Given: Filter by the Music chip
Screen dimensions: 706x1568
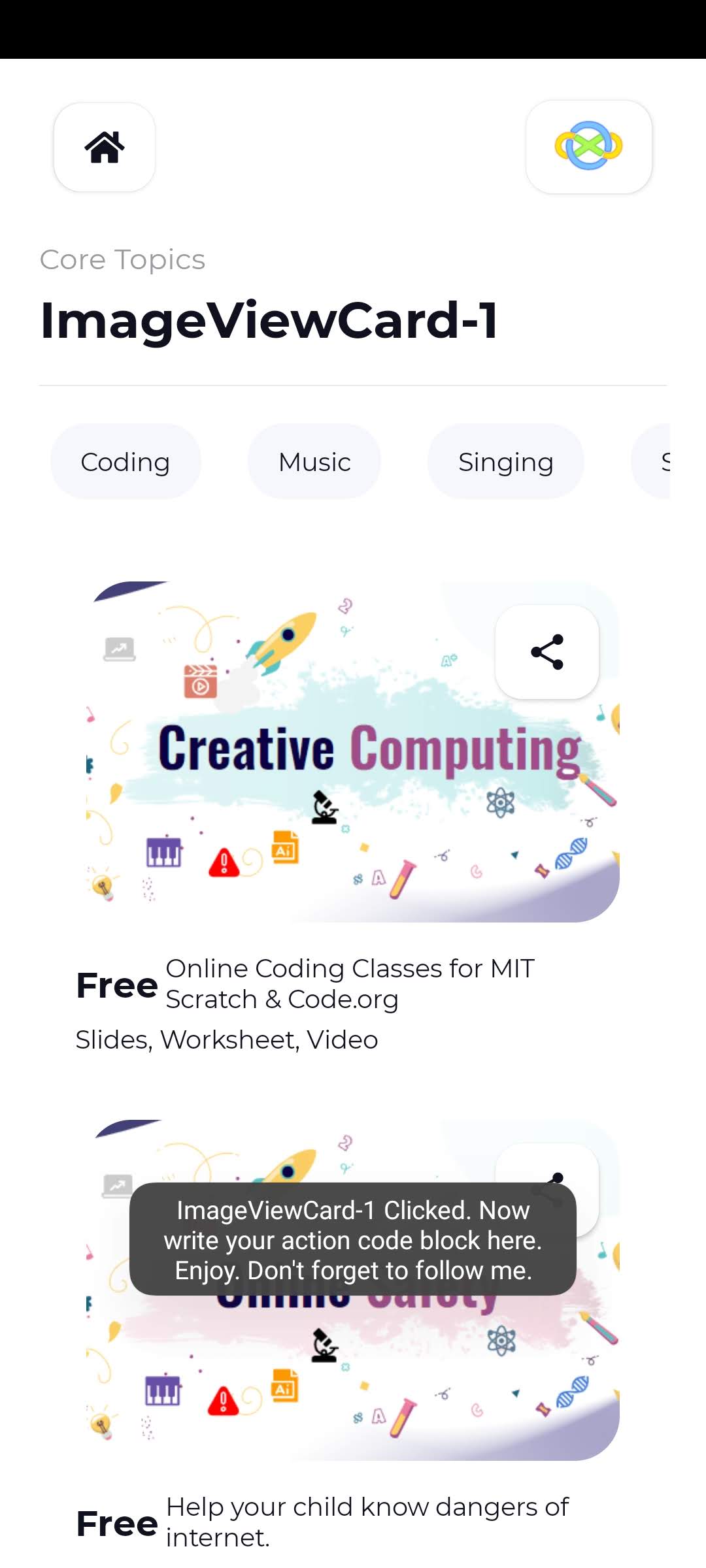Looking at the screenshot, I should pos(314,462).
